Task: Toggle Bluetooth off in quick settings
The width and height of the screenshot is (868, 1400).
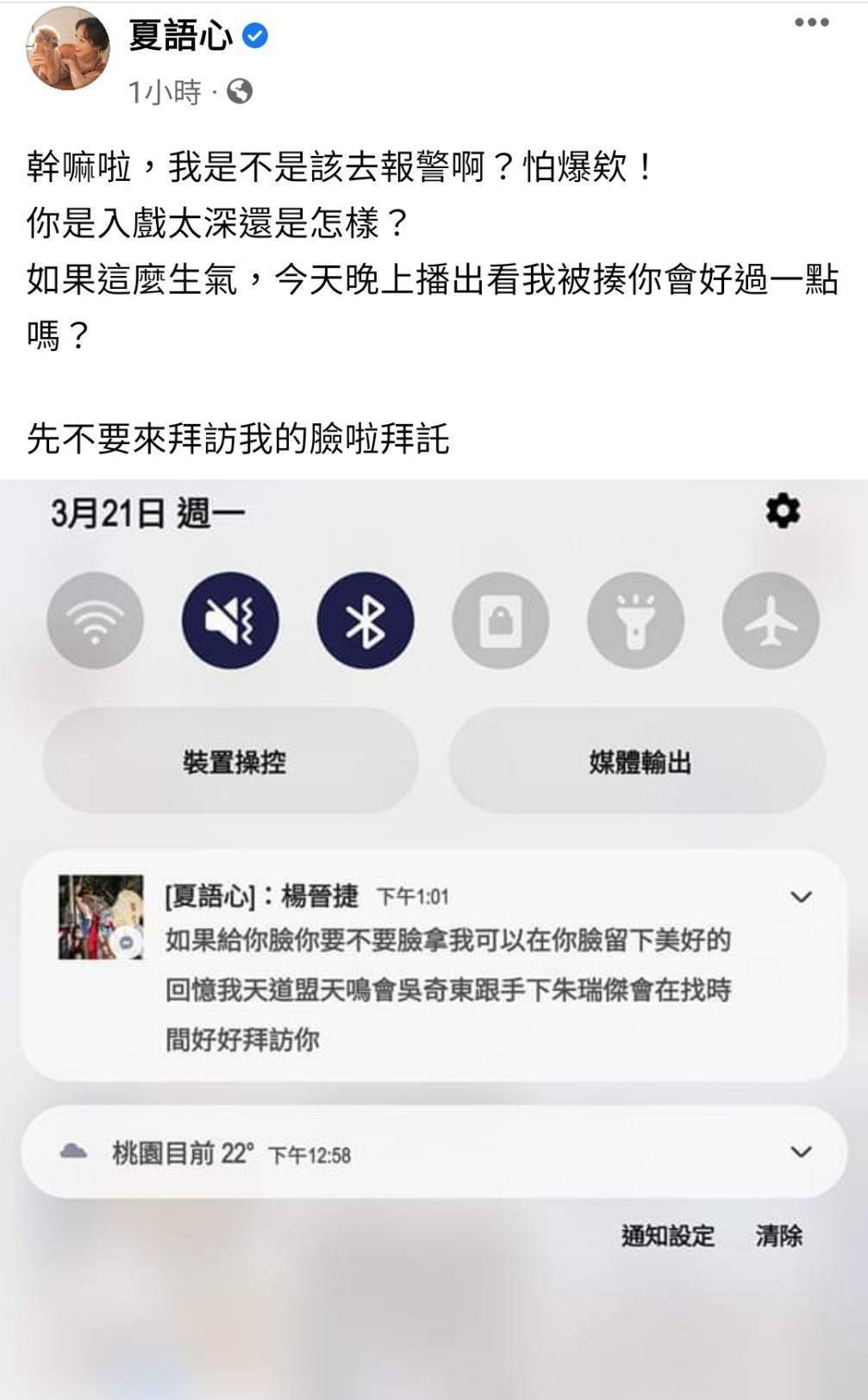Action: pyautogui.click(x=364, y=622)
